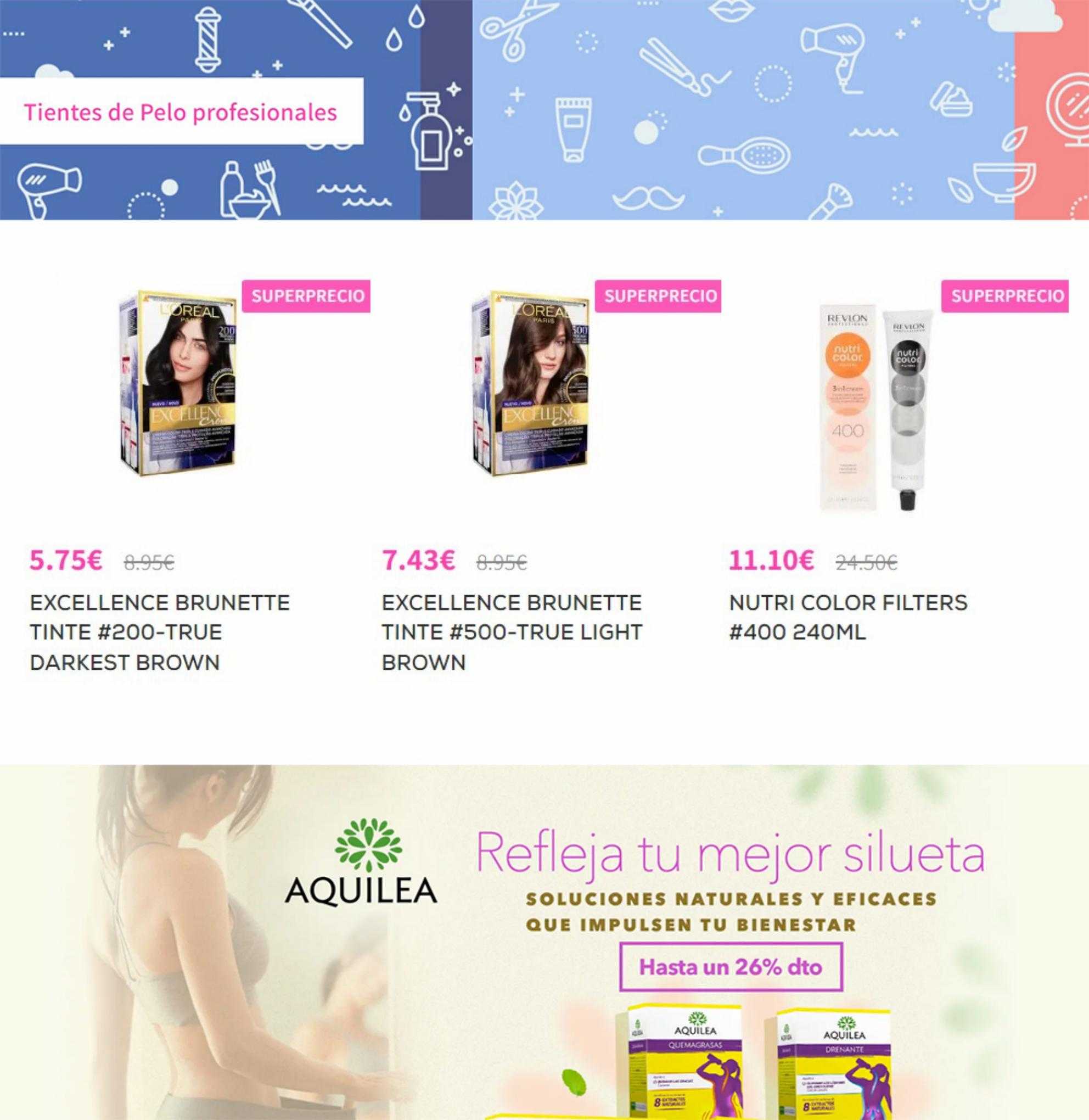View Nutri Color Filters #400 240ml product

coord(847,617)
